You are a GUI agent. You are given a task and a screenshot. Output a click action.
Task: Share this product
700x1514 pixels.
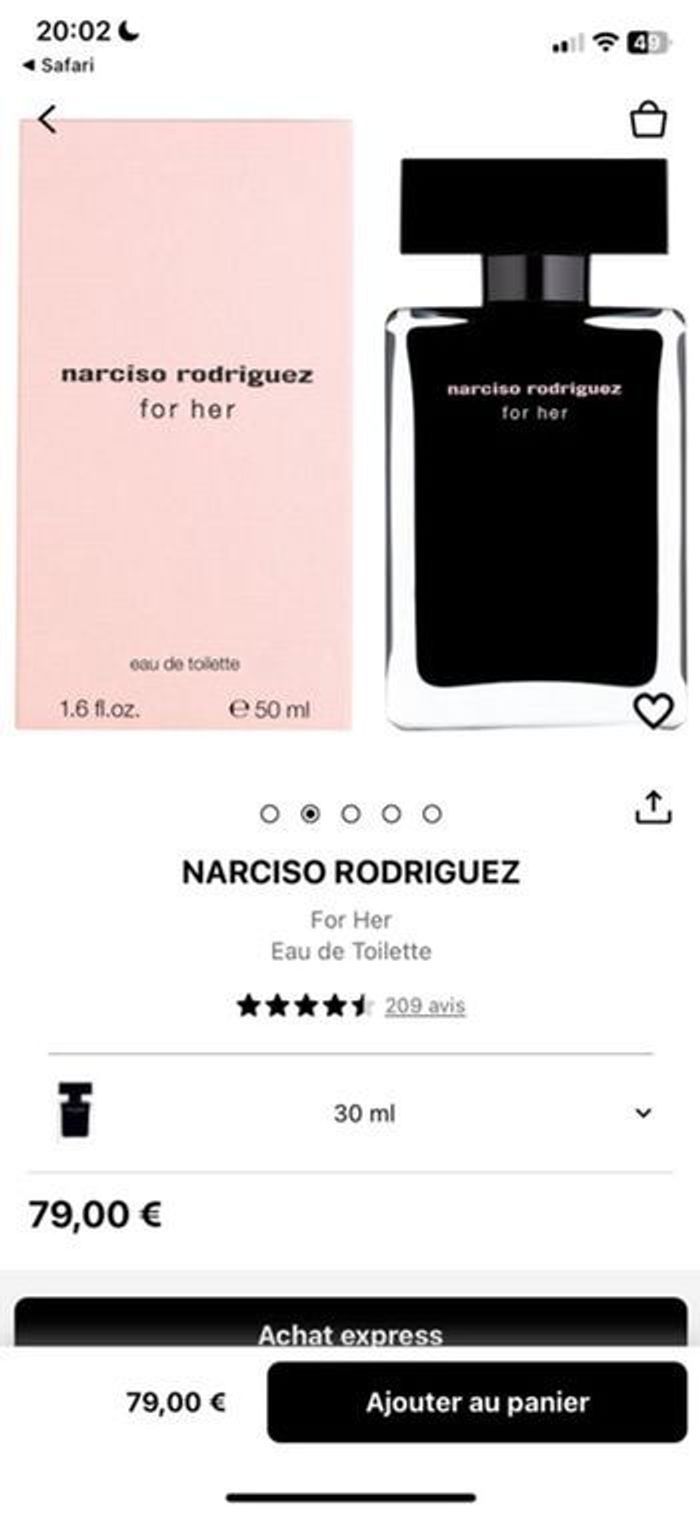point(653,808)
